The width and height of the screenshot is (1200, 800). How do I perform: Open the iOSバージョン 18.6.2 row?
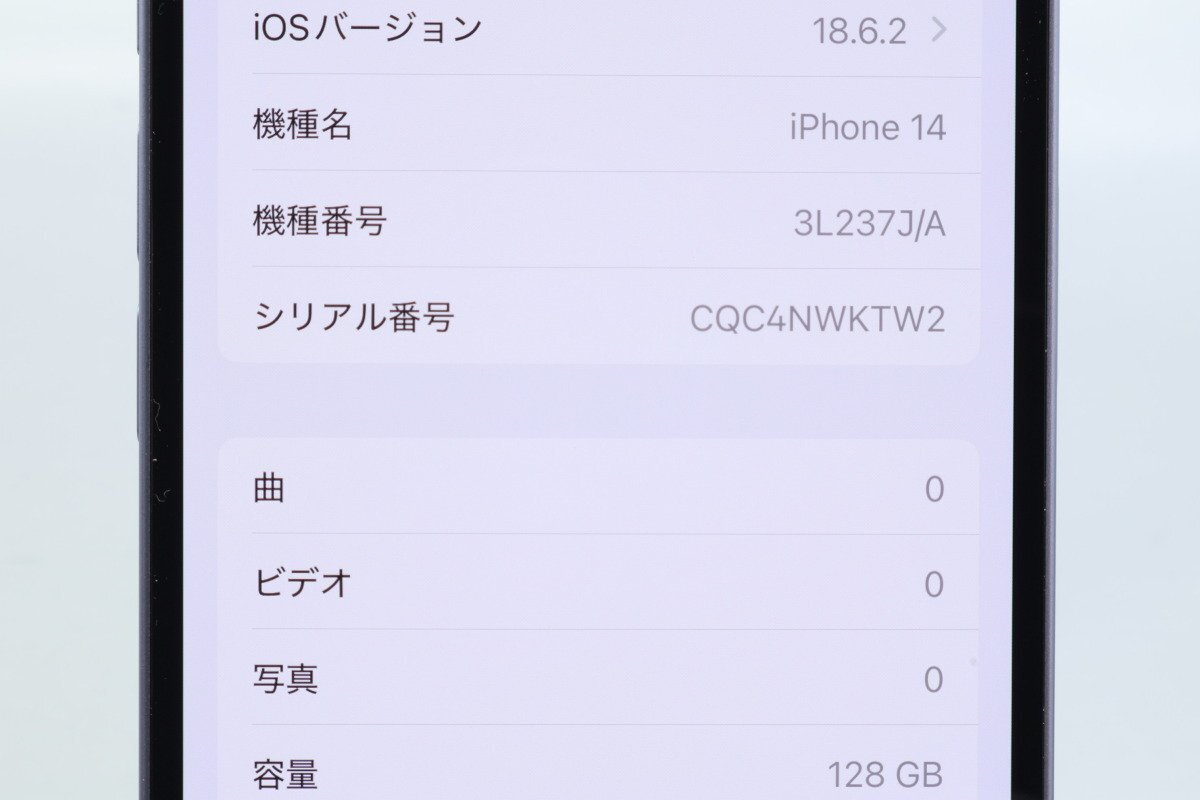coord(600,32)
